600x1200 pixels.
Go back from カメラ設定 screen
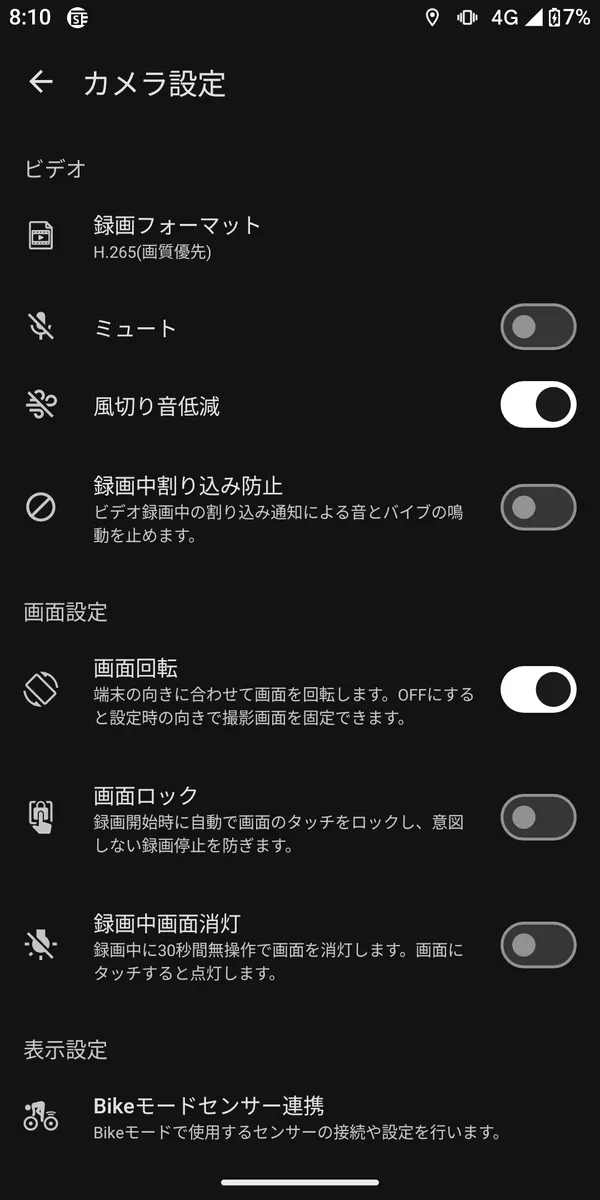[x=41, y=82]
